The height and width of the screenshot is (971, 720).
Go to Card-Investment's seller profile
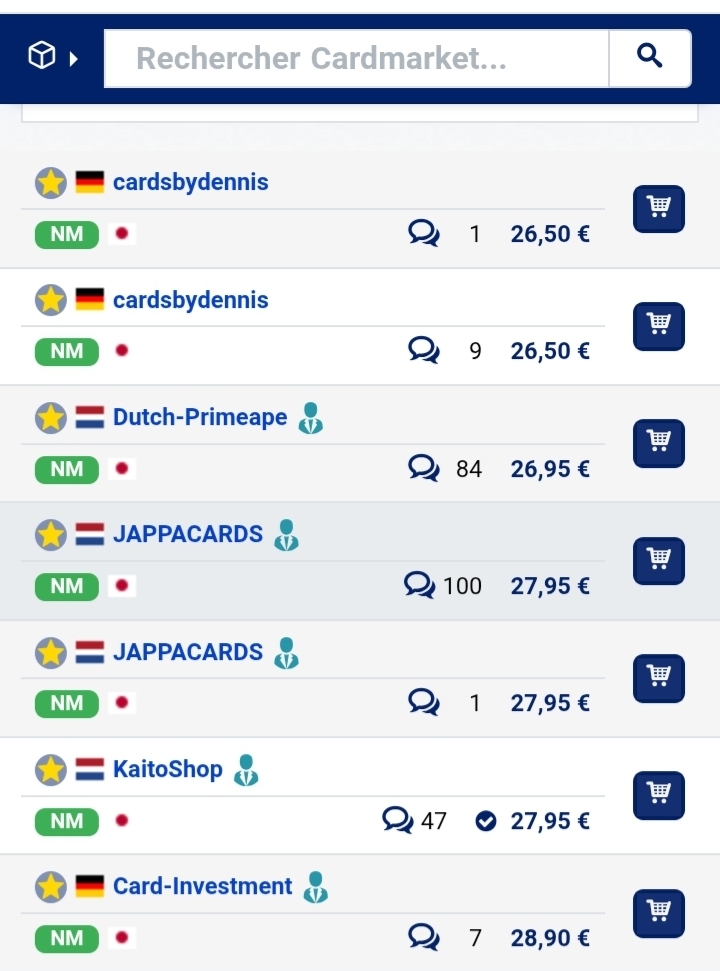[203, 886]
